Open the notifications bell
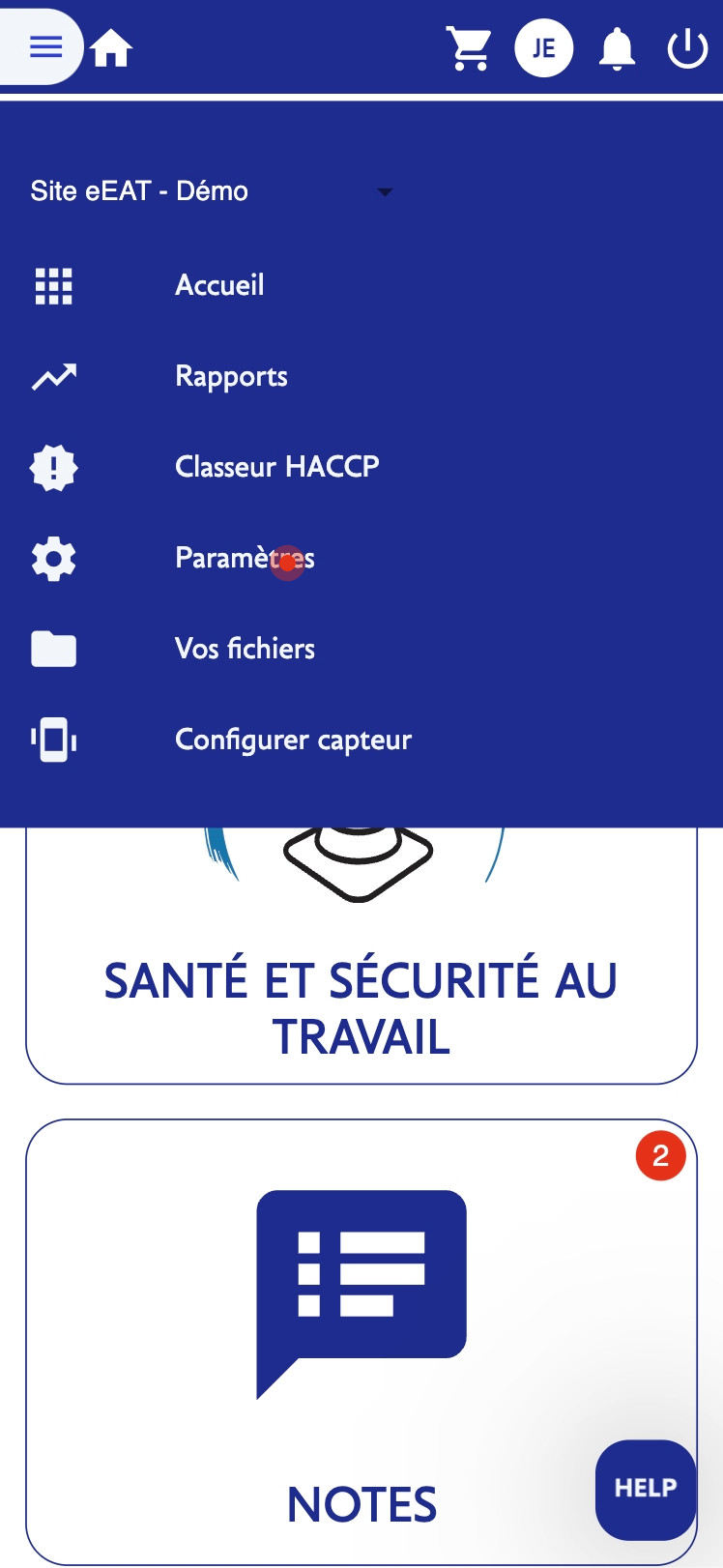This screenshot has width=723, height=1568. pos(617,48)
